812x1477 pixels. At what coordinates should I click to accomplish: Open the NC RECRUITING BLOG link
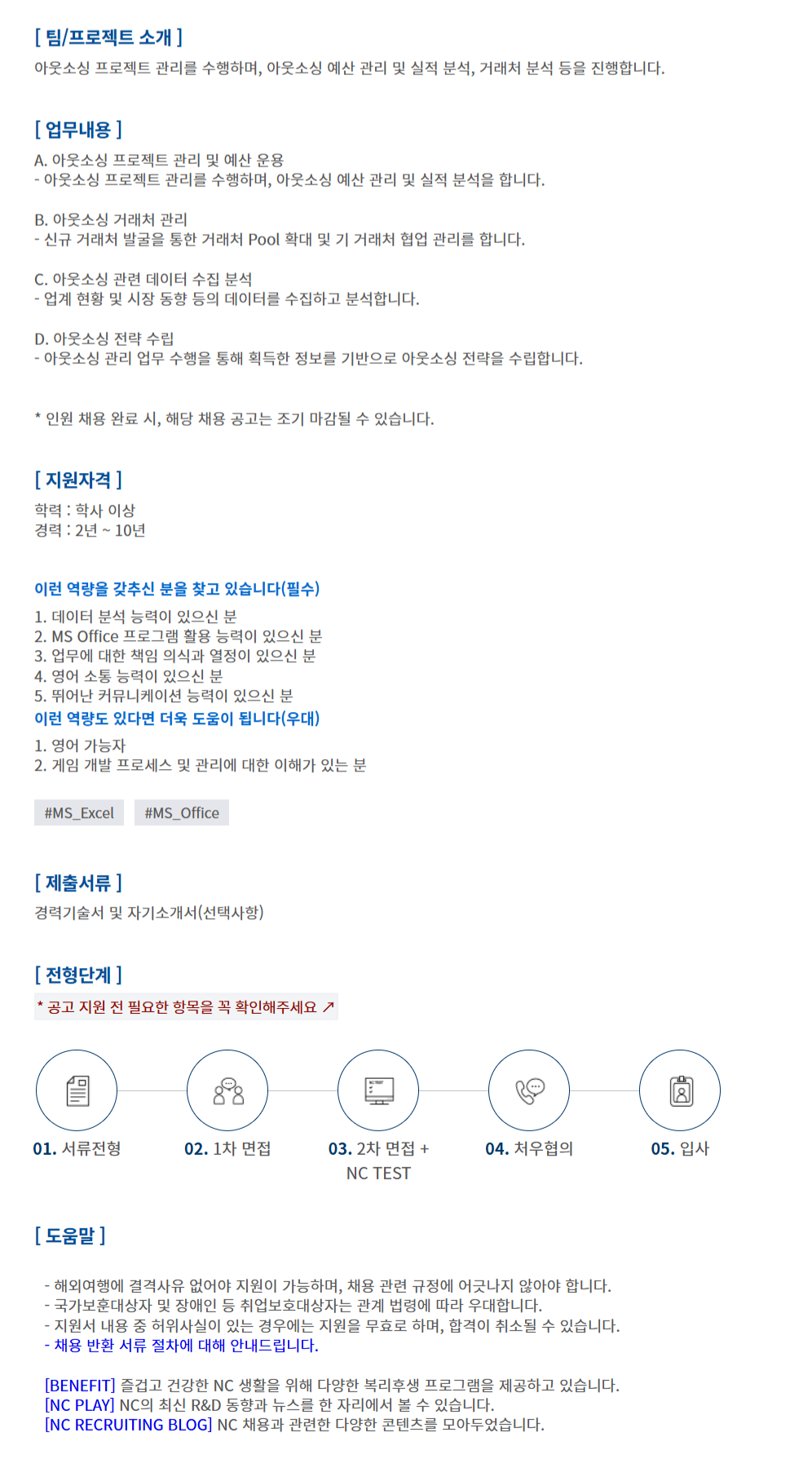pos(129,1425)
